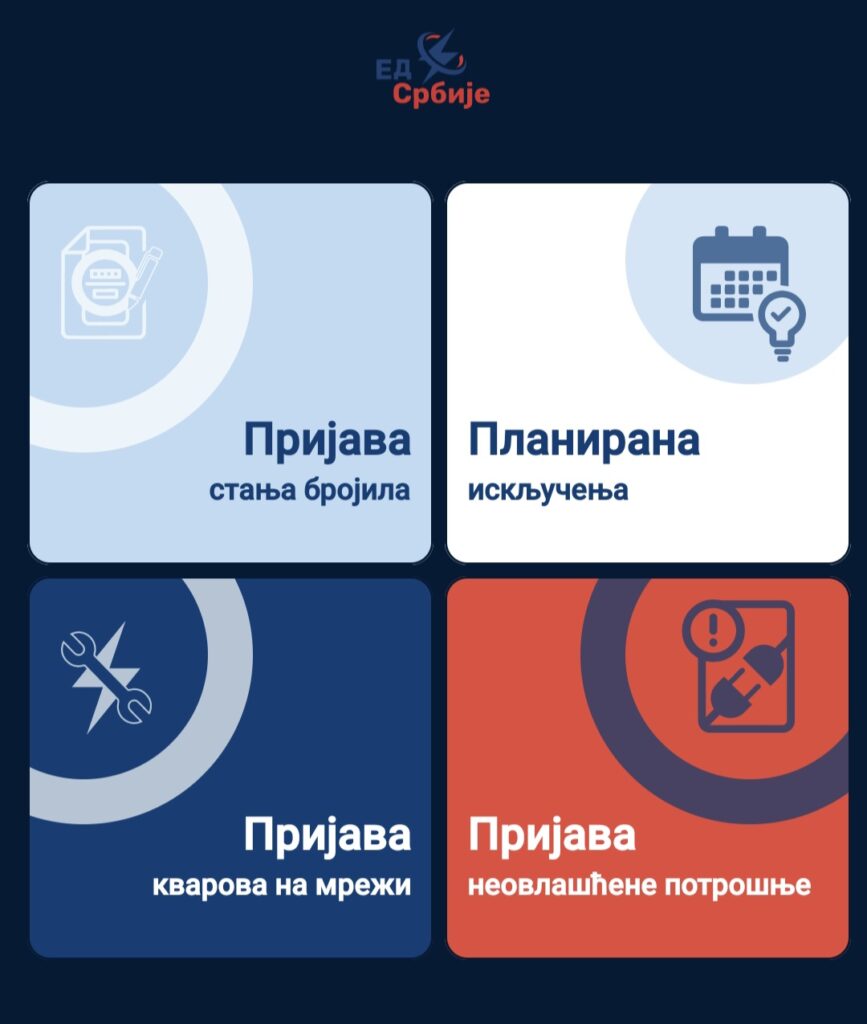
Task: Open Пријава неовлашћене потрошње tile
Action: (x=647, y=767)
